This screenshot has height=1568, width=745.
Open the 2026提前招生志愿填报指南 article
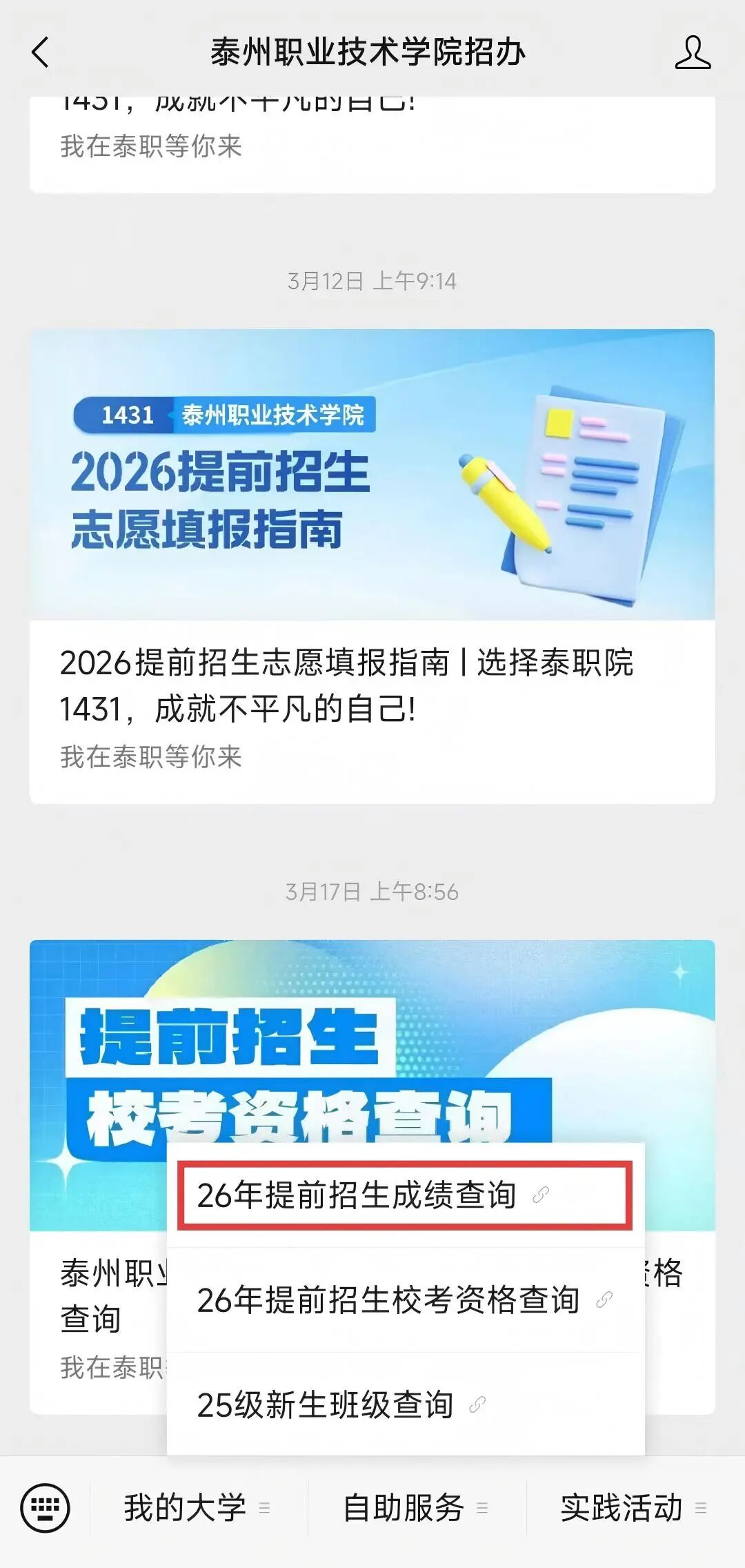(x=372, y=566)
